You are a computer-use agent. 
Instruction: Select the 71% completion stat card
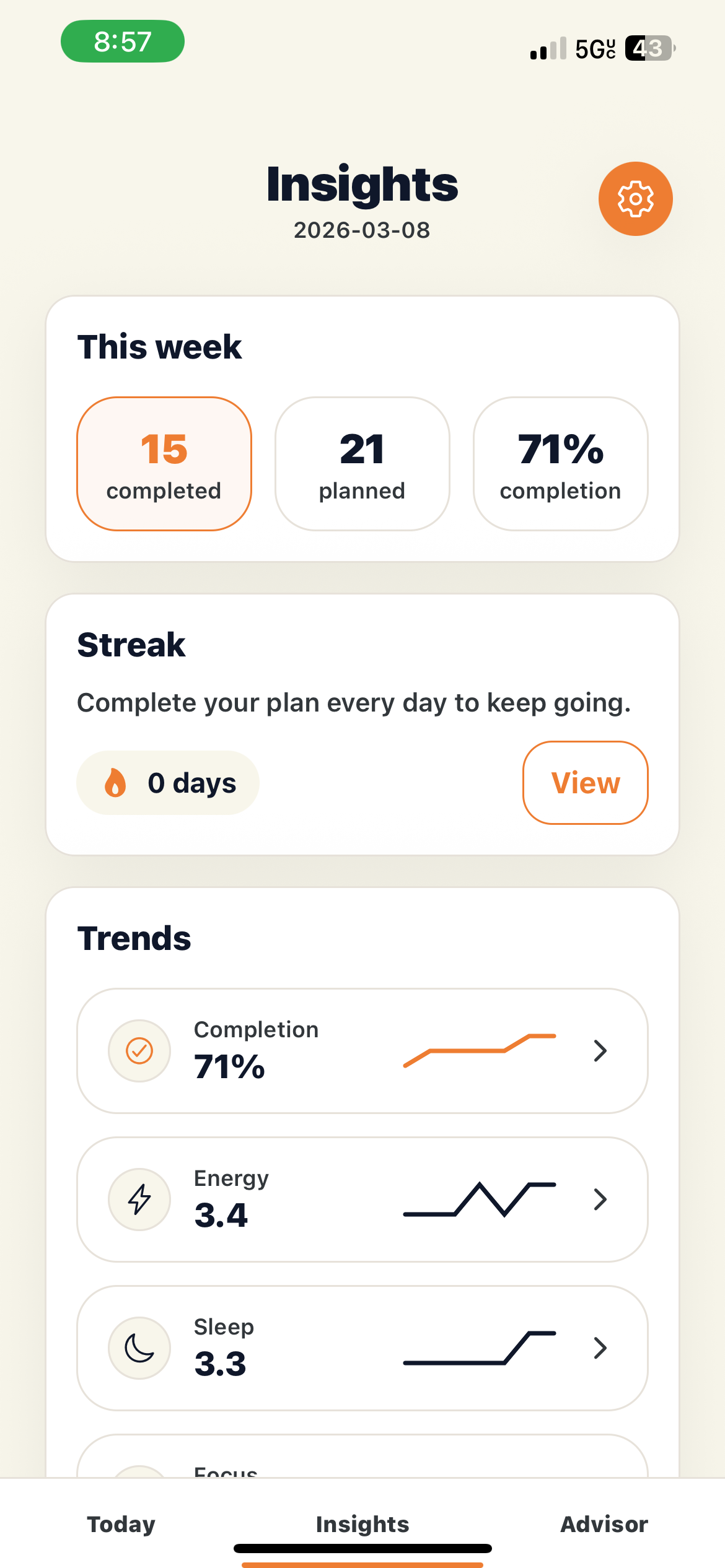561,464
